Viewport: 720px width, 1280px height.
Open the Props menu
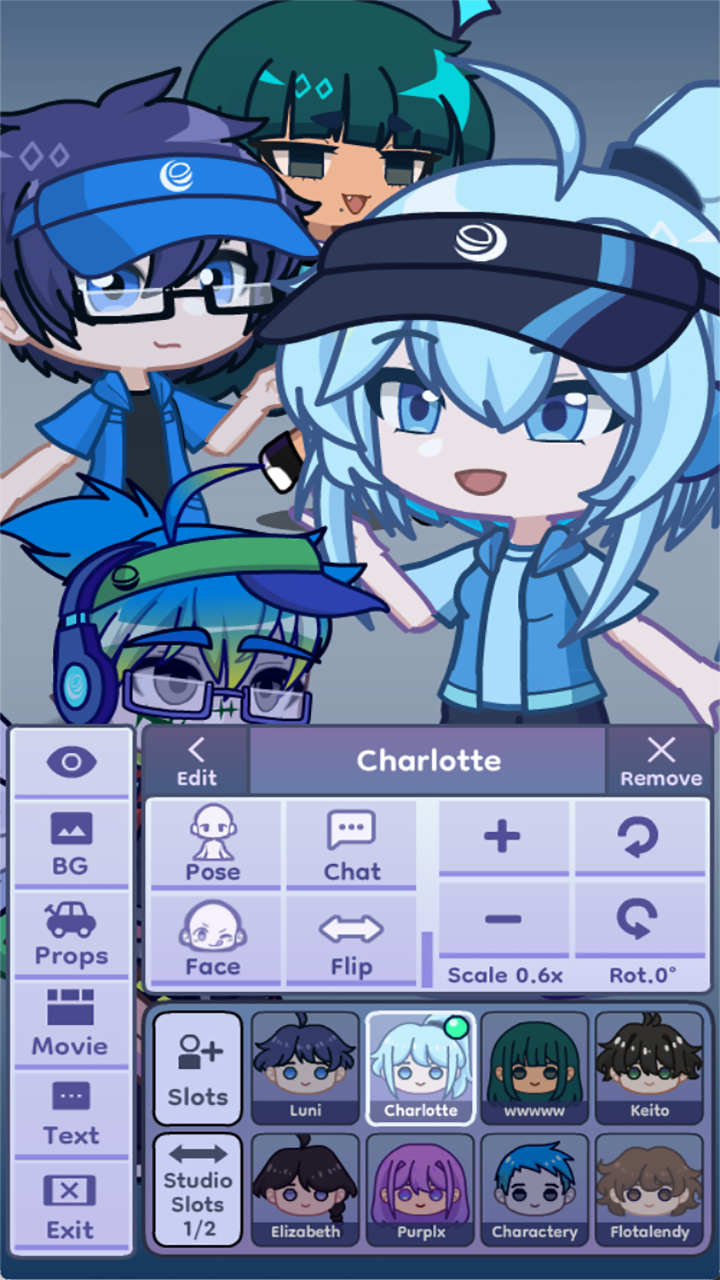[71, 934]
